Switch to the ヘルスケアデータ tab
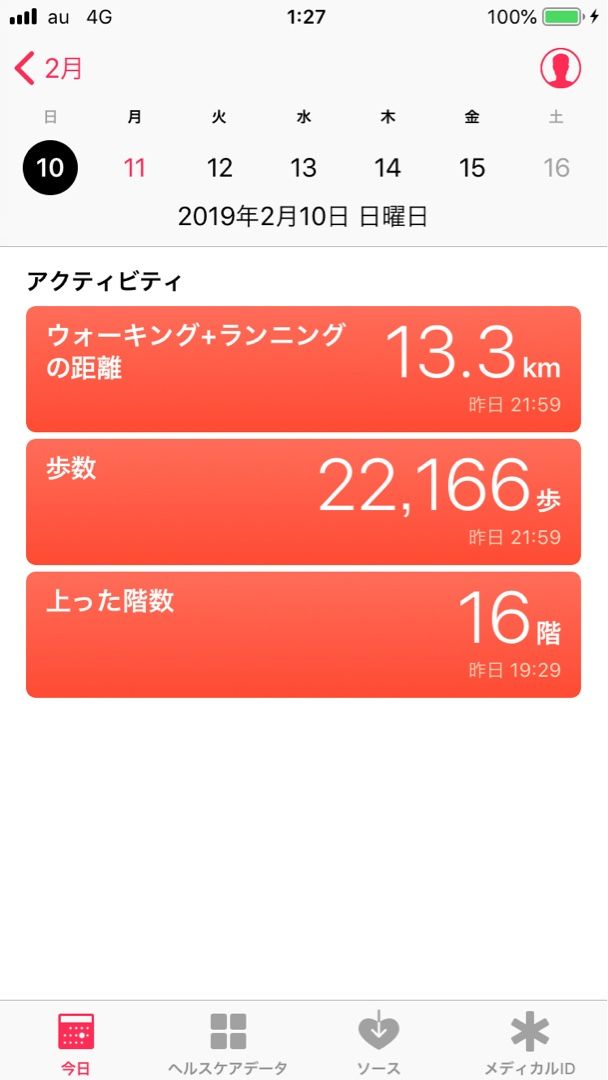608x1080 pixels. [x=228, y=1042]
